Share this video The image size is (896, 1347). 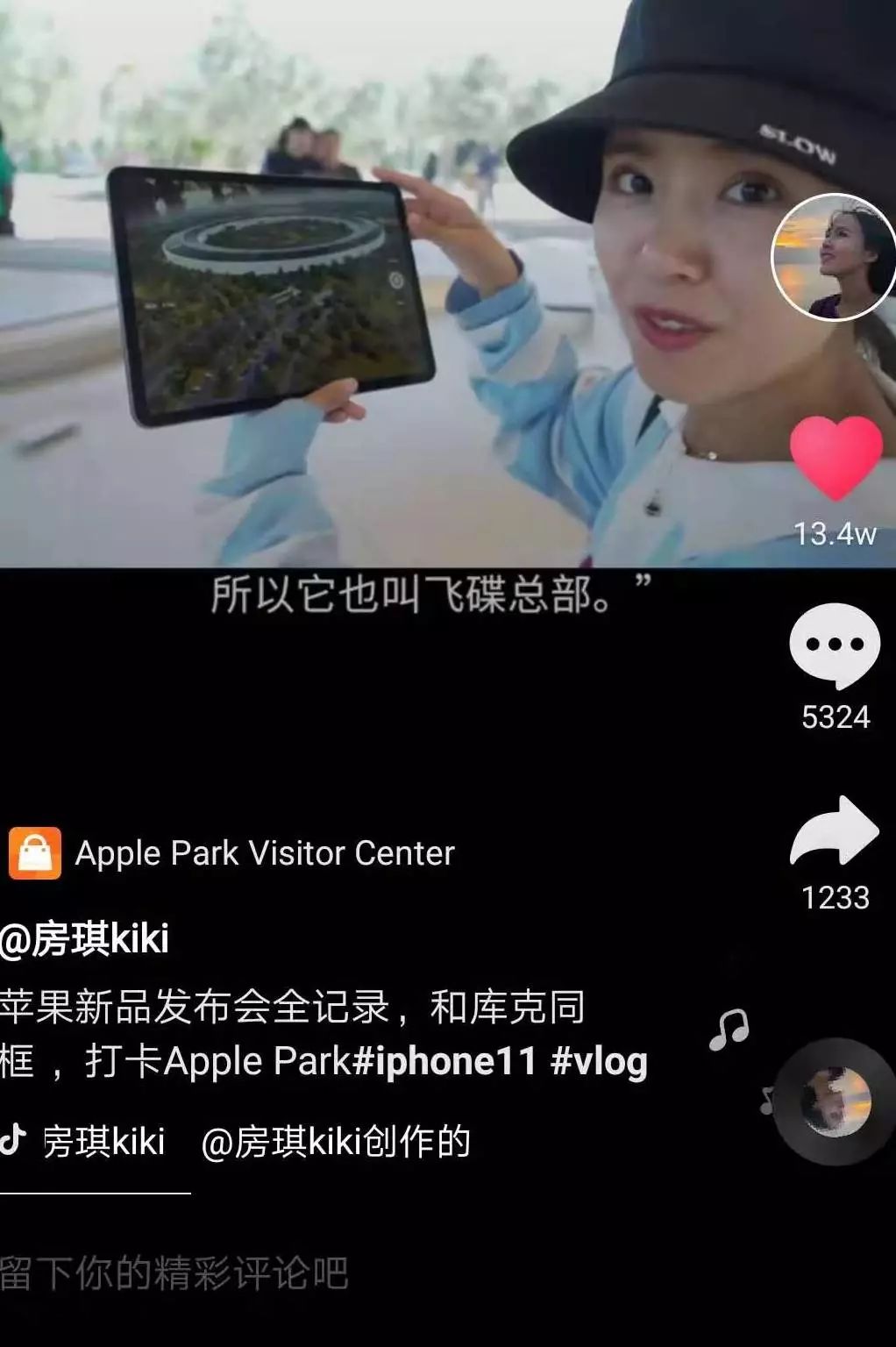835,830
